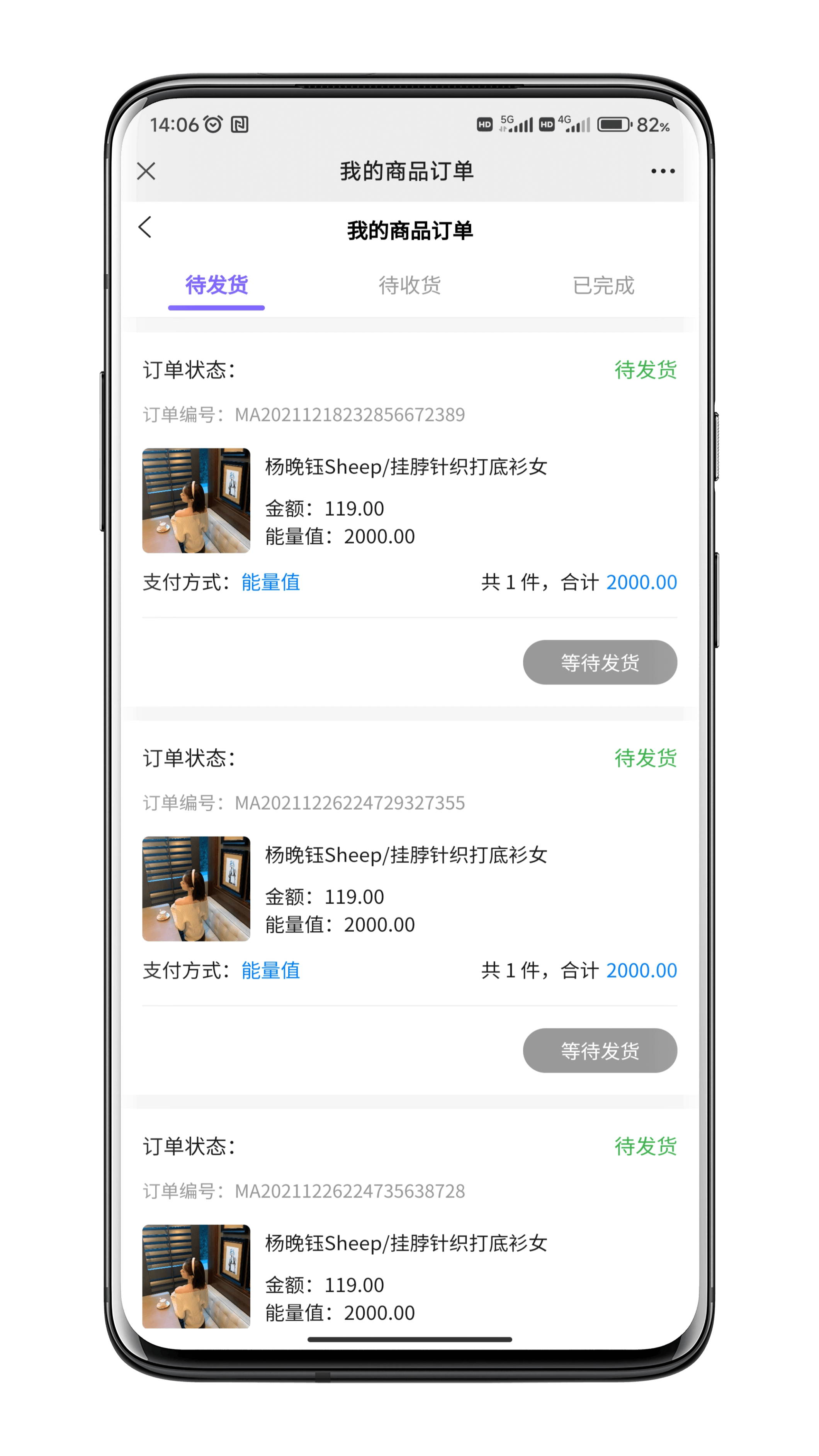Screen dimensions: 819x1456
Task: Switch to the 待收货 tab
Action: (x=409, y=285)
